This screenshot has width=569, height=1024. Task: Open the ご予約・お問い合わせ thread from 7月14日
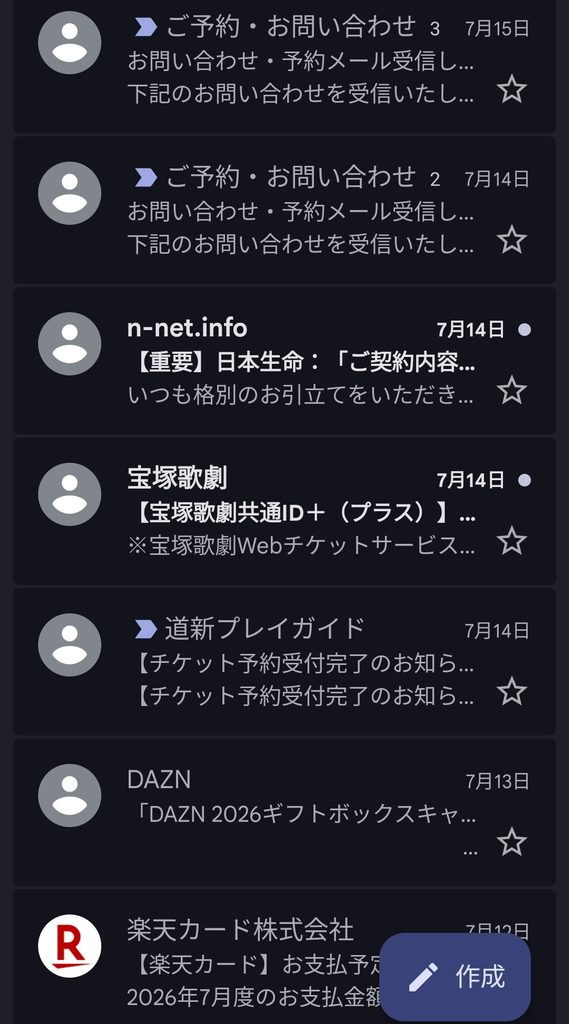(x=284, y=210)
